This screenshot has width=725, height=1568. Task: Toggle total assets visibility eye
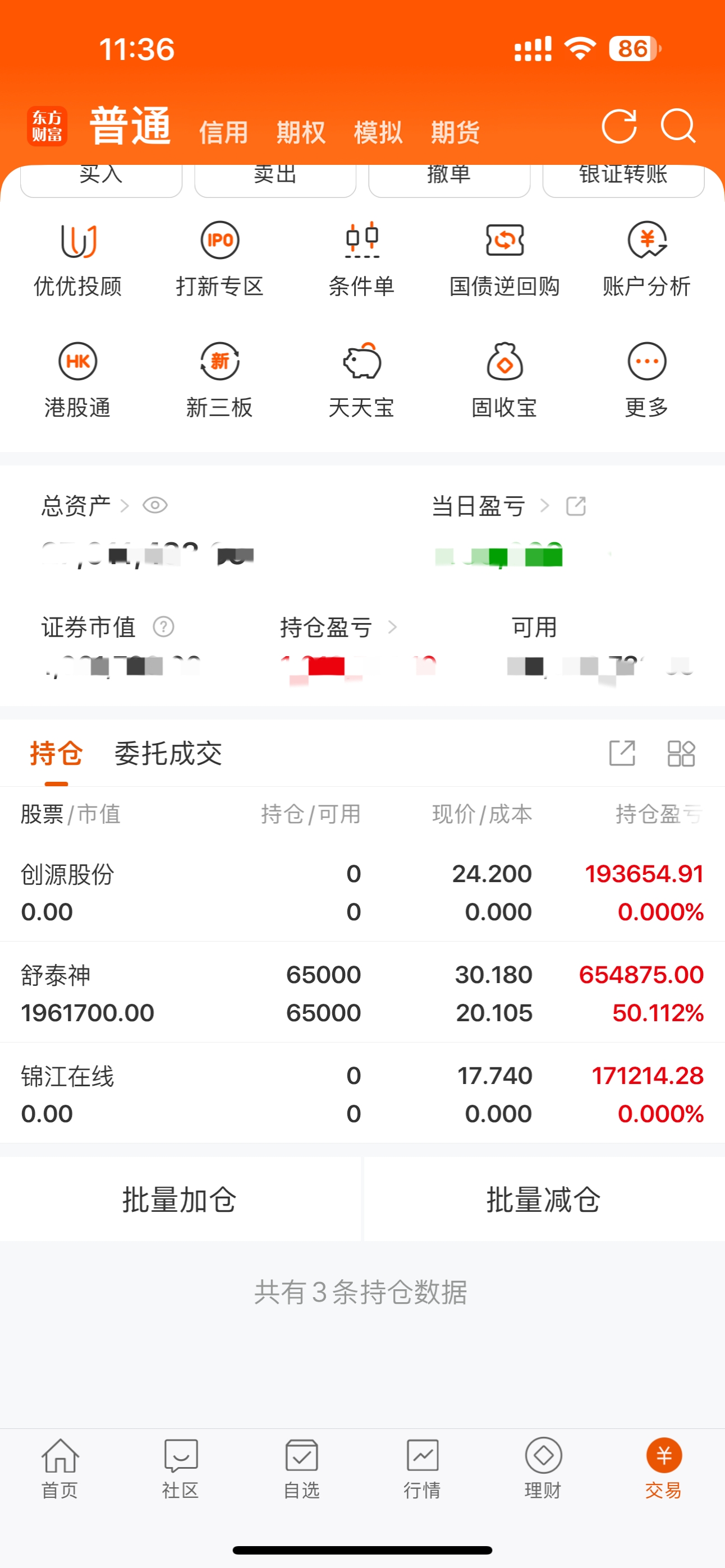tap(155, 505)
